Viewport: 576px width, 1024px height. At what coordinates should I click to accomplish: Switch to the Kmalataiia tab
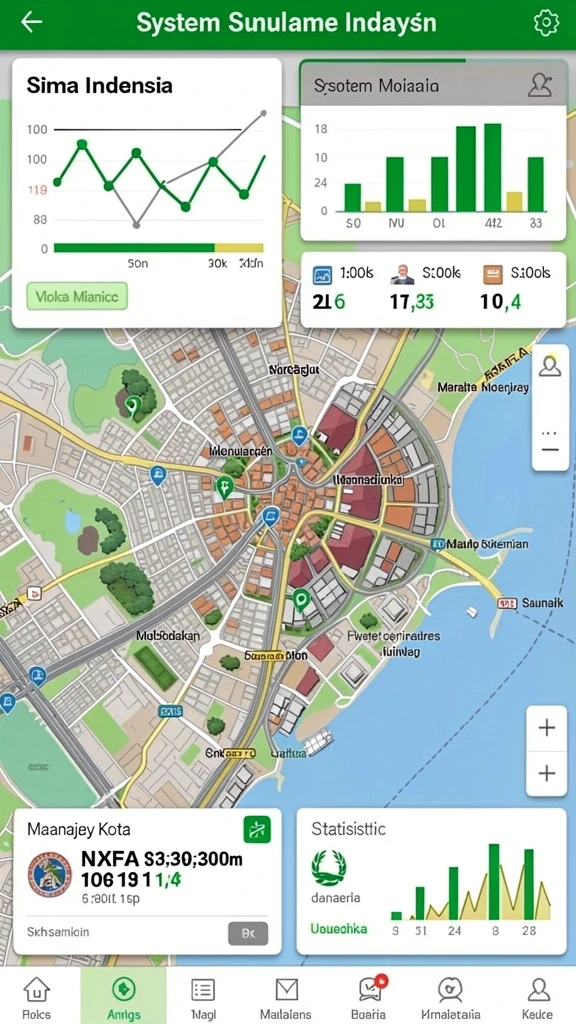(450, 997)
